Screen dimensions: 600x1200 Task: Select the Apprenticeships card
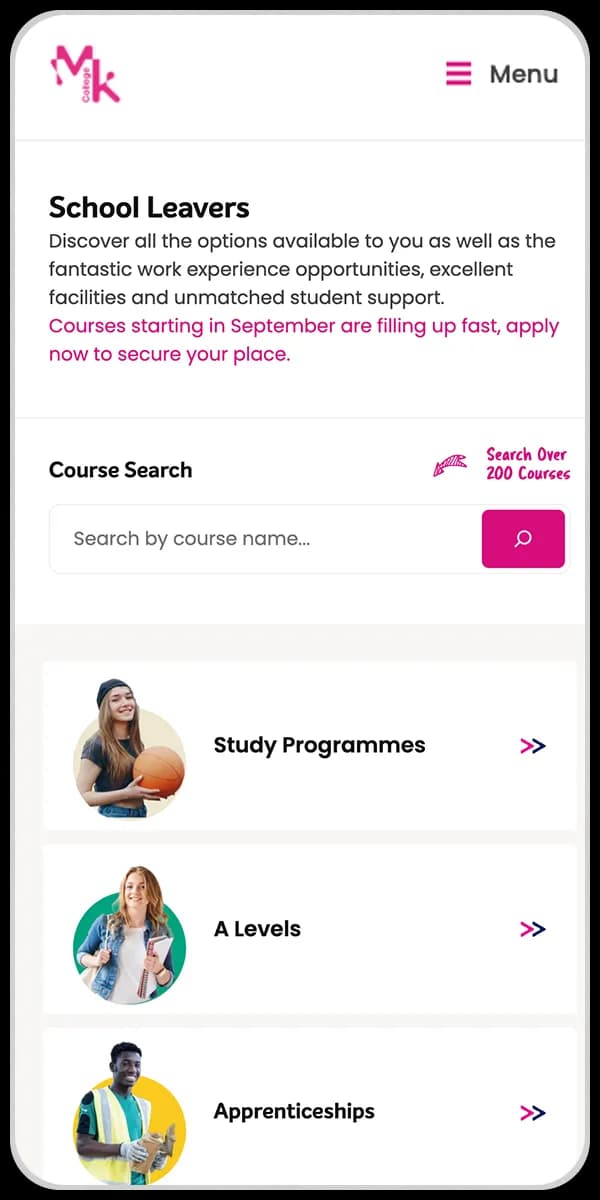tap(310, 1112)
